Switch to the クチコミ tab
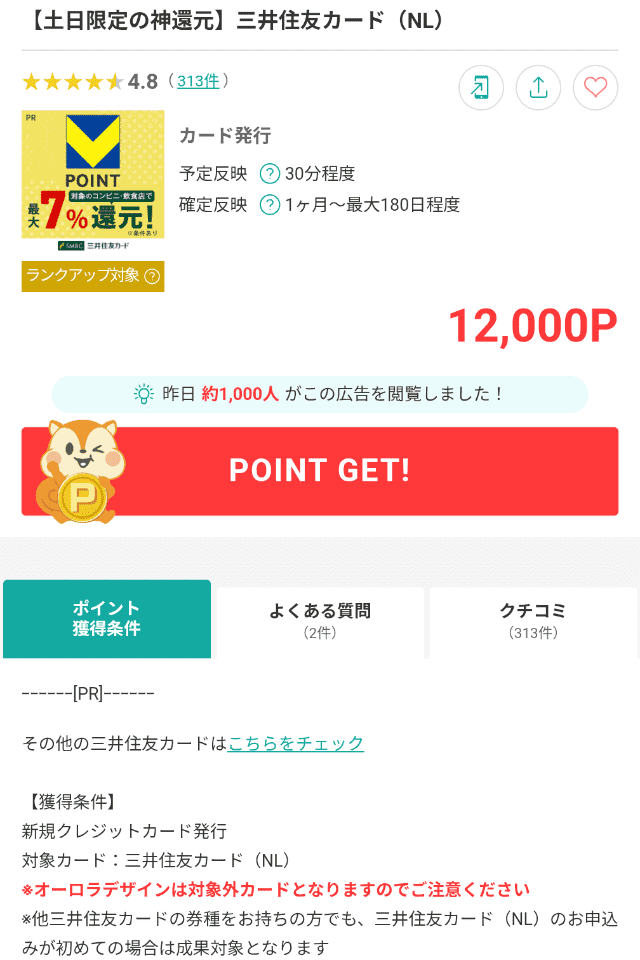Viewport: 640px width, 960px height. click(x=533, y=619)
